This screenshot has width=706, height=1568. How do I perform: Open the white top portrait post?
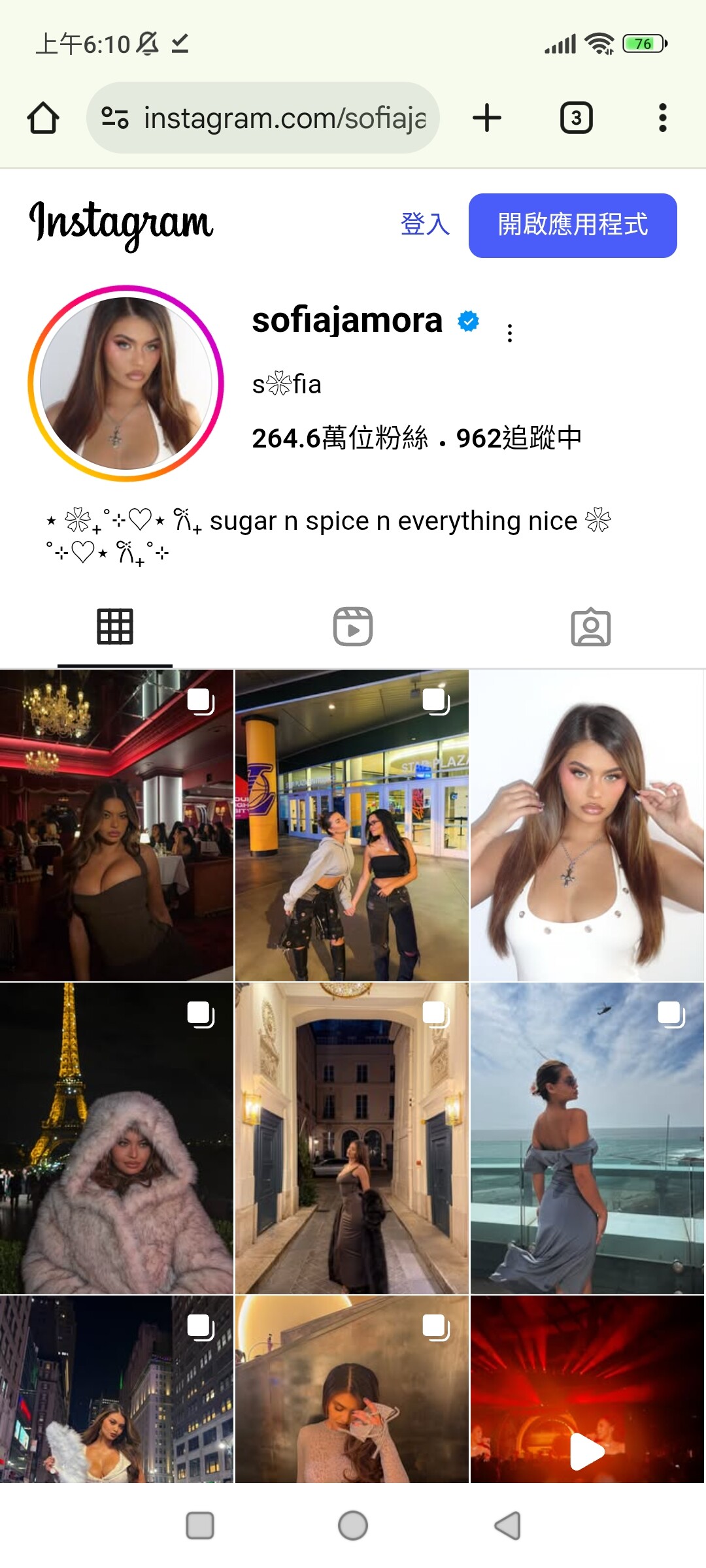[x=587, y=825]
